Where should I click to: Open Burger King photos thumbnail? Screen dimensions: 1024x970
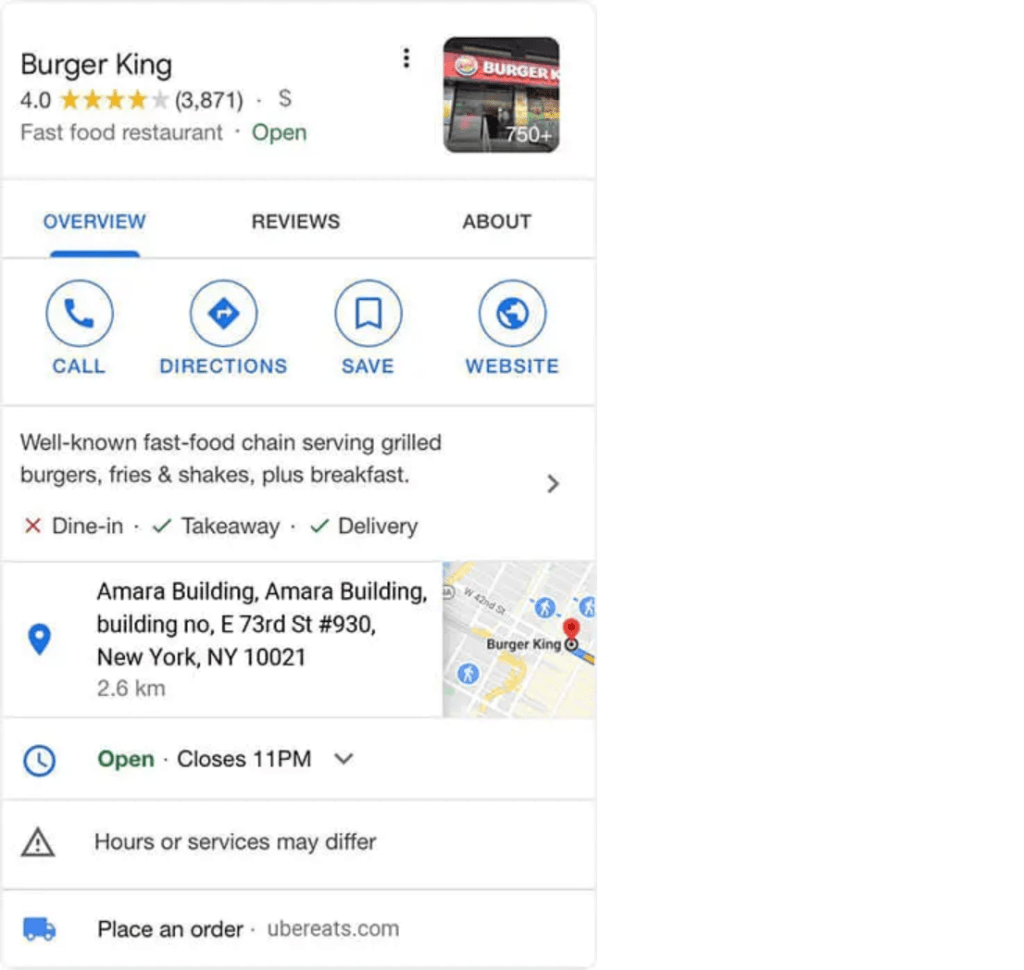click(501, 95)
